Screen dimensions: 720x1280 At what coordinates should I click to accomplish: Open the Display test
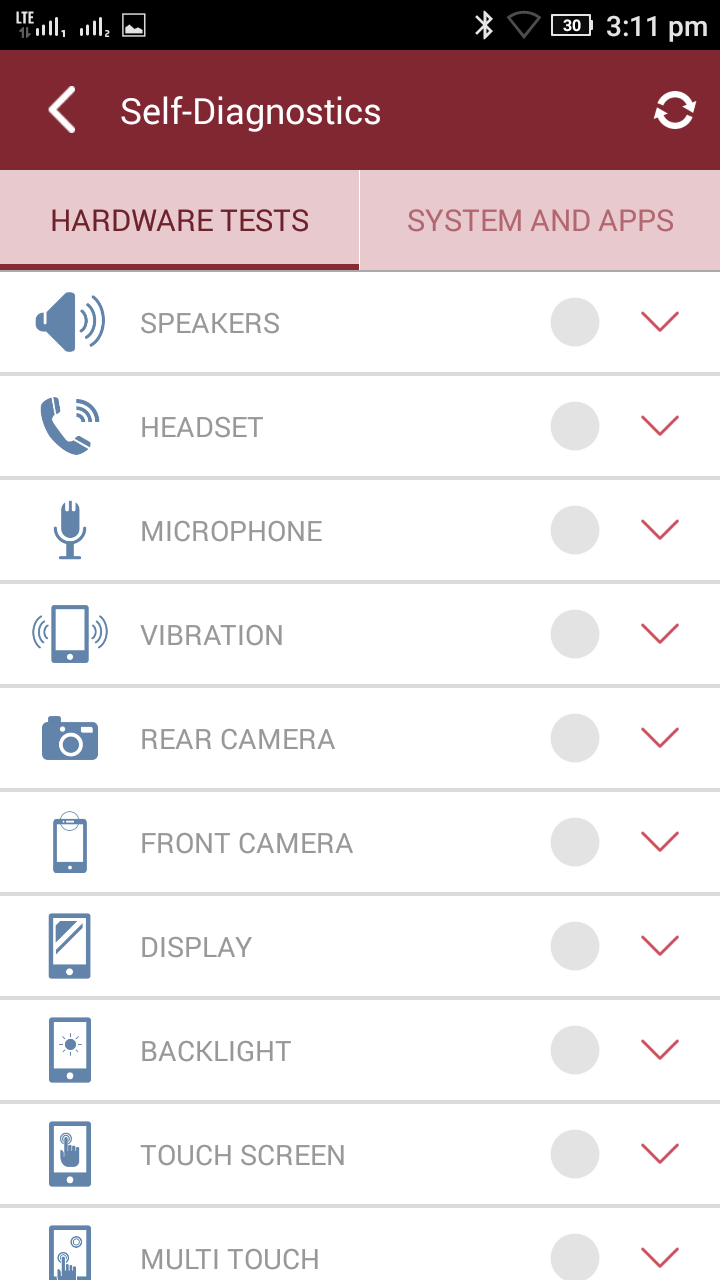[x=360, y=947]
